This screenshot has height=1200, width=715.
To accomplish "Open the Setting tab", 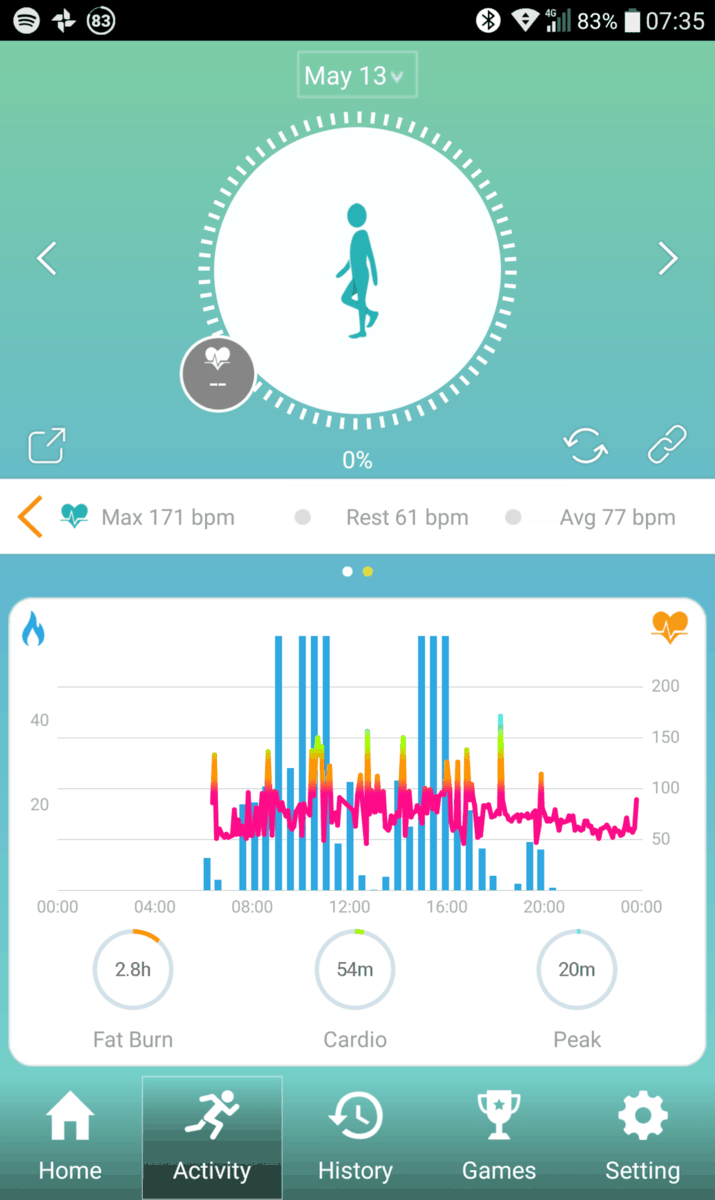I will tap(642, 1138).
